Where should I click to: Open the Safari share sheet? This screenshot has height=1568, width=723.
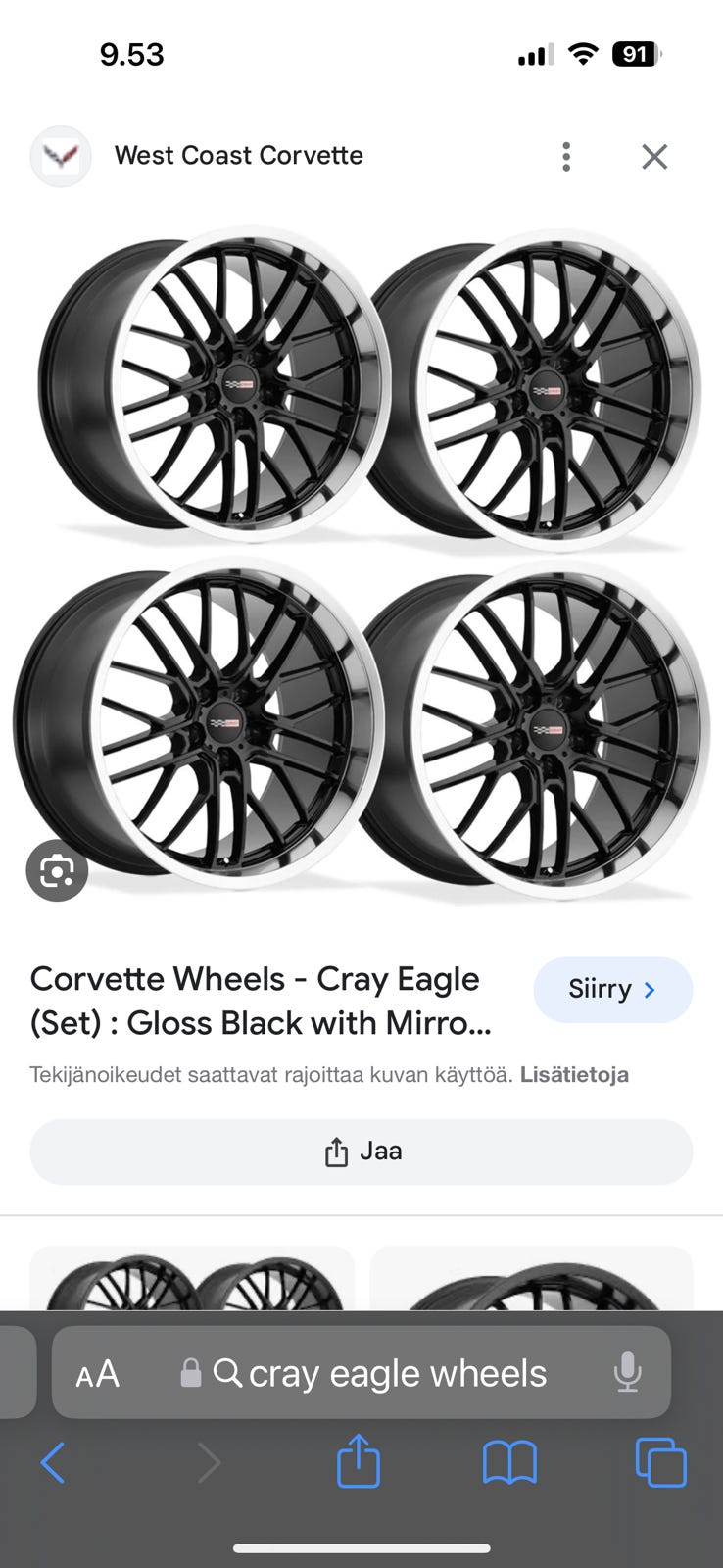[x=359, y=1462]
